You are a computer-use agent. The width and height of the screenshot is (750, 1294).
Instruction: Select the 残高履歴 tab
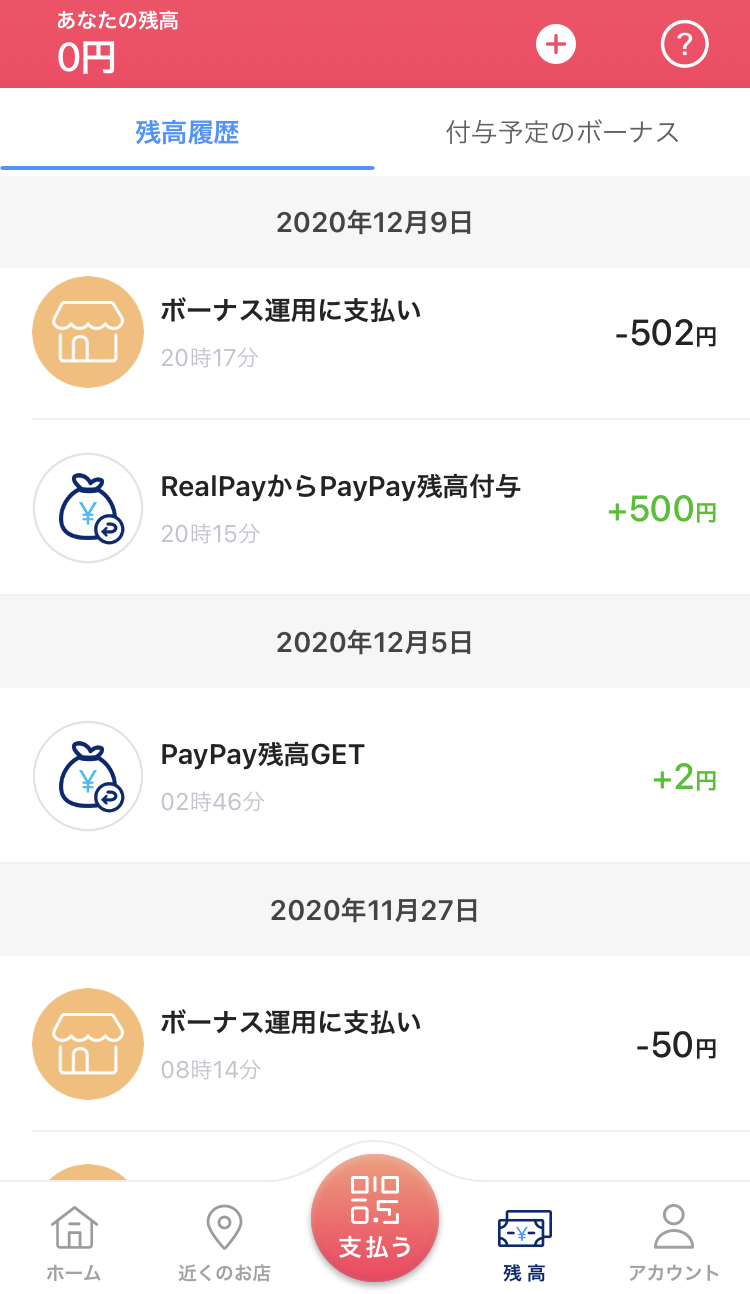click(x=187, y=132)
